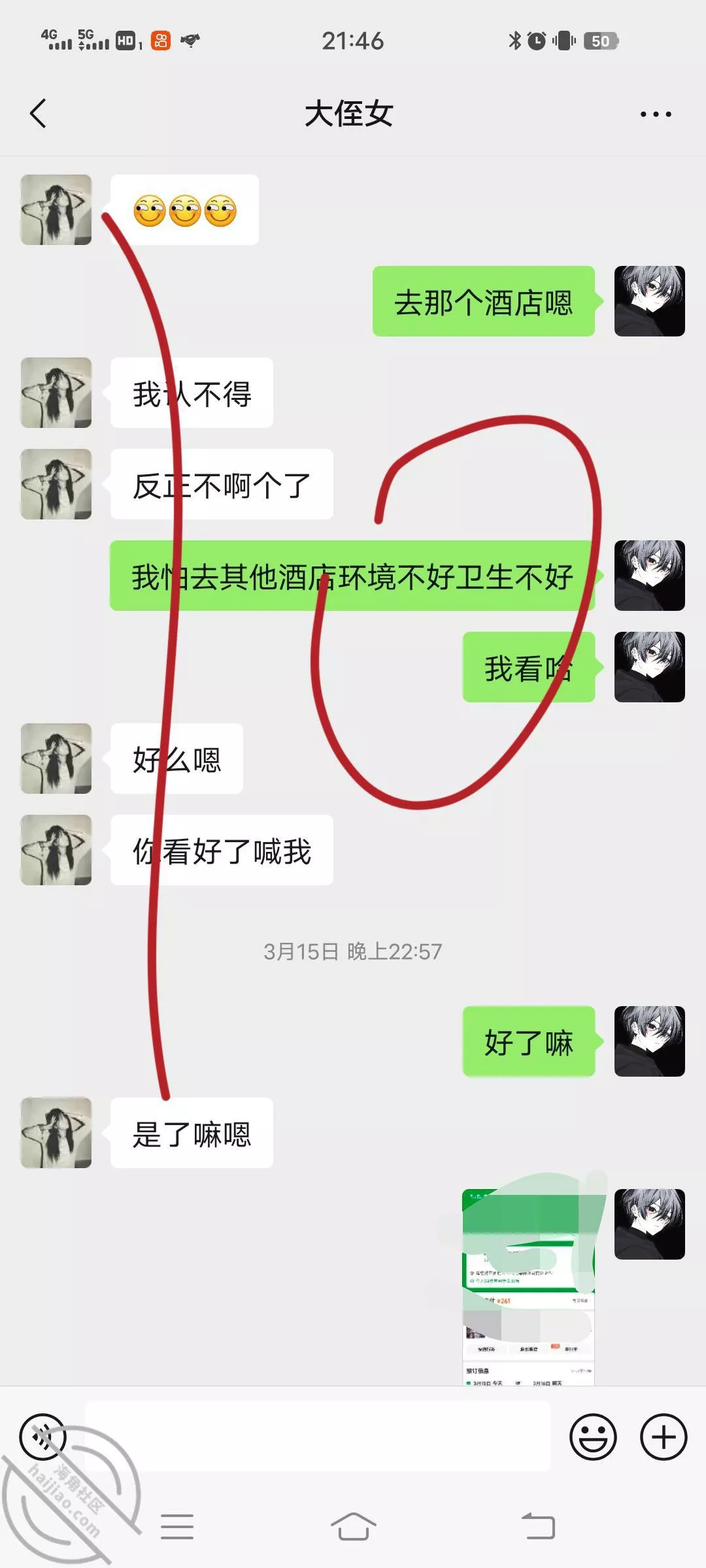The width and height of the screenshot is (706, 1568).
Task: Tap the contact avatar beside 好么嗯
Action: pyautogui.click(x=56, y=759)
